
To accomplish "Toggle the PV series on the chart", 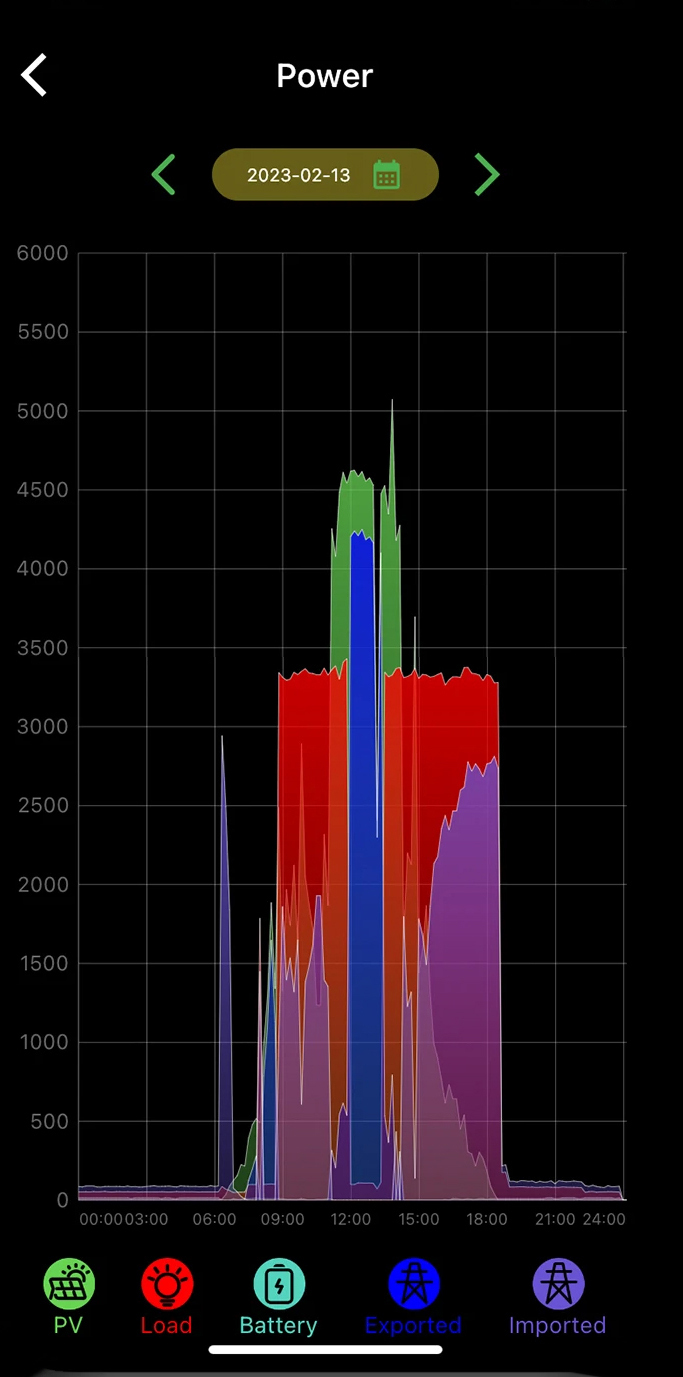I will [x=69, y=1298].
